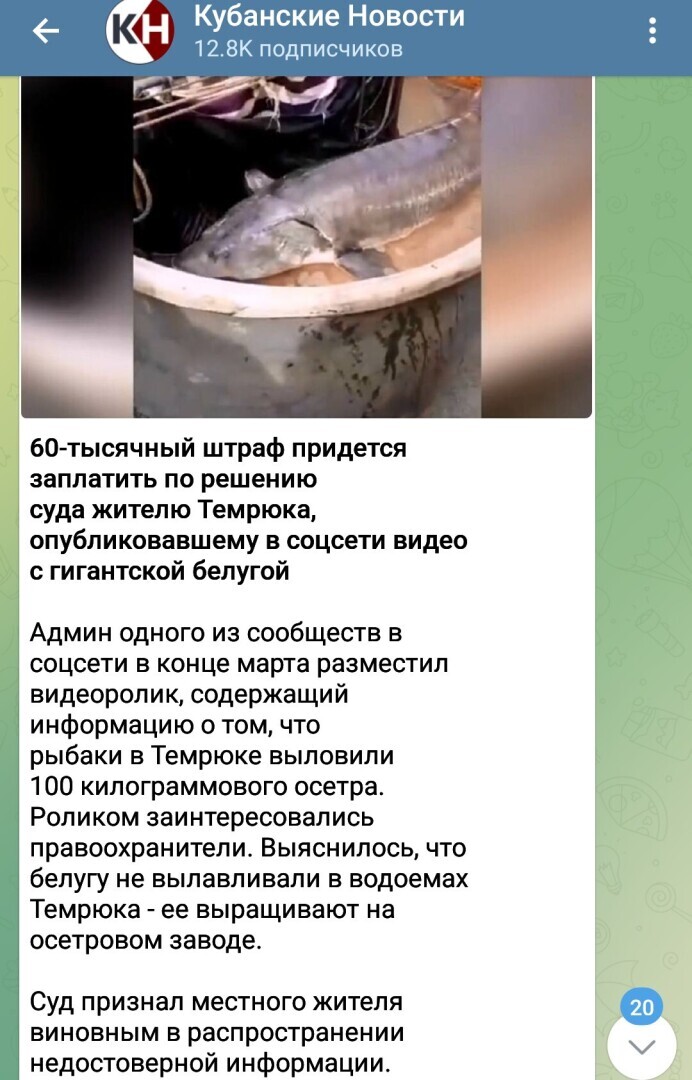Jump to the latest unread messages
The image size is (692, 1080).
(x=641, y=1046)
